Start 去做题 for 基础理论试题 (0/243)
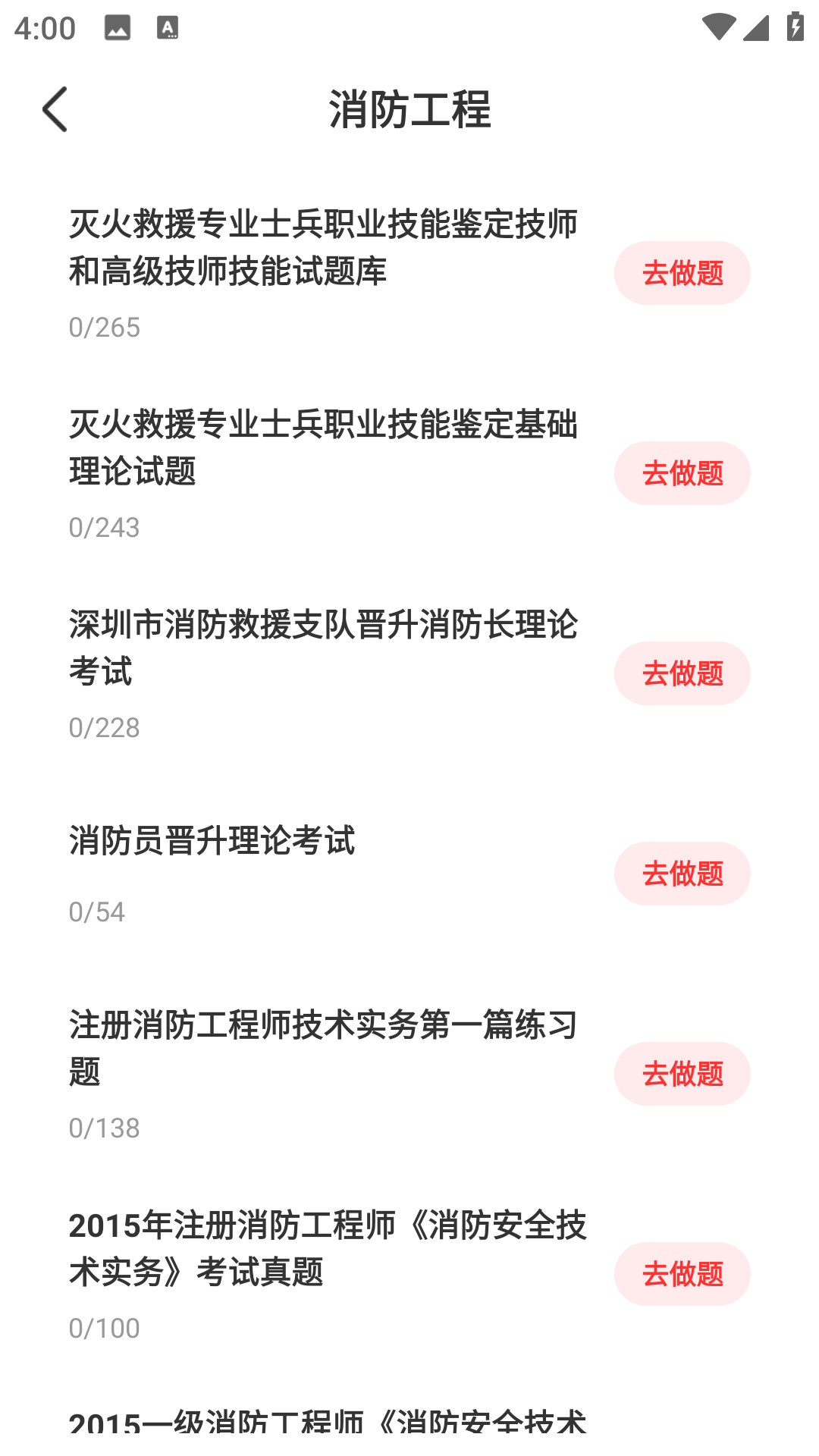This screenshot has width=819, height=1456. coord(682,473)
